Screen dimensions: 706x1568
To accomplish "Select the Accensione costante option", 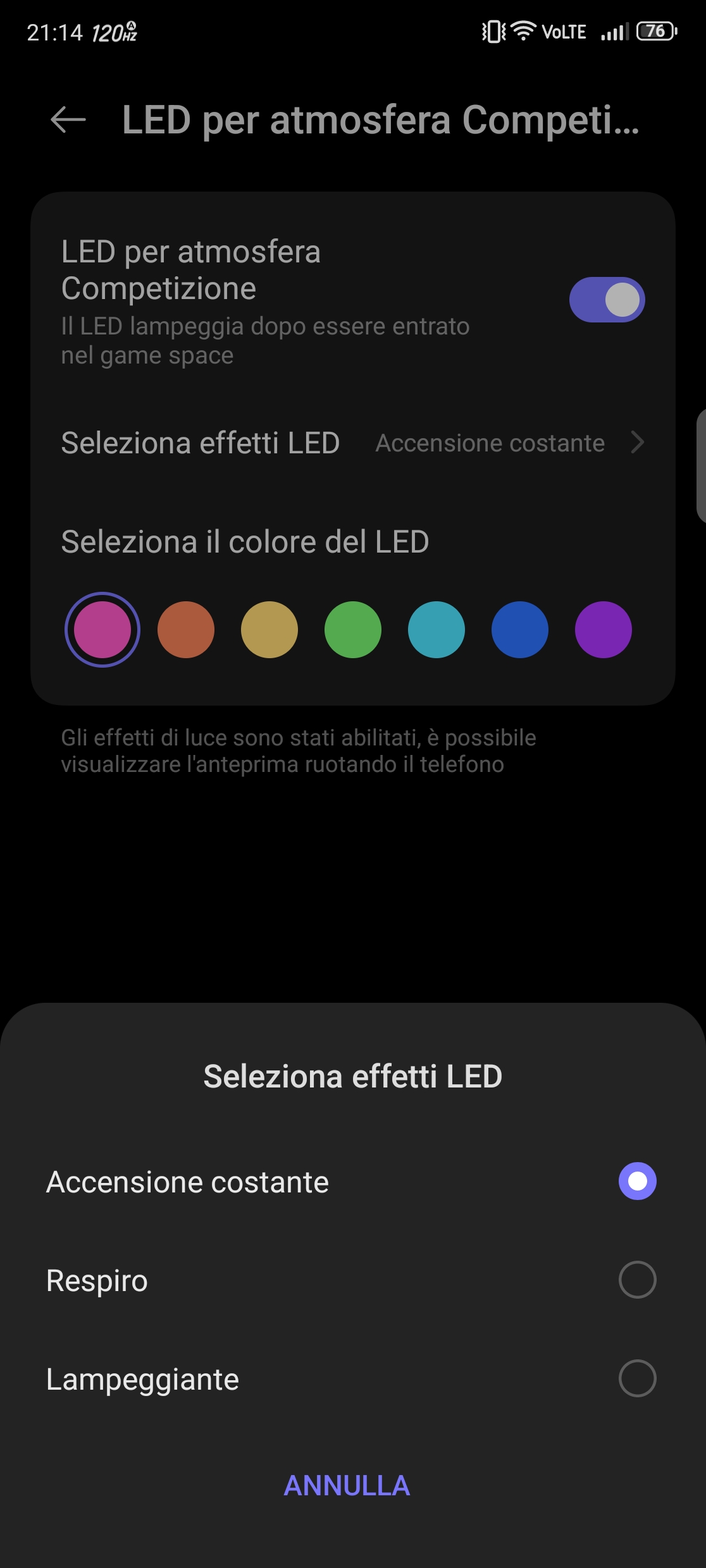I will click(x=637, y=1182).
